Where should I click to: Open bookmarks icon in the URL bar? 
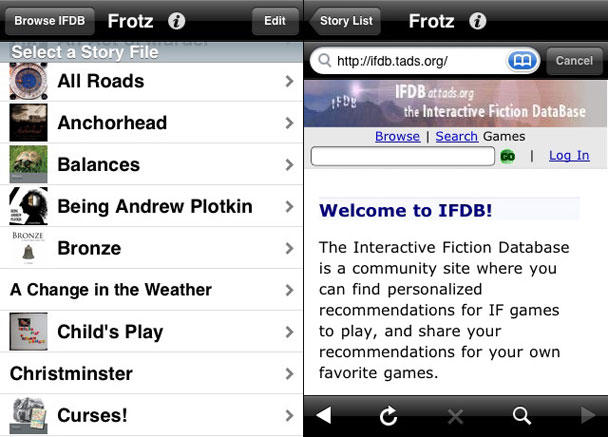click(x=521, y=61)
